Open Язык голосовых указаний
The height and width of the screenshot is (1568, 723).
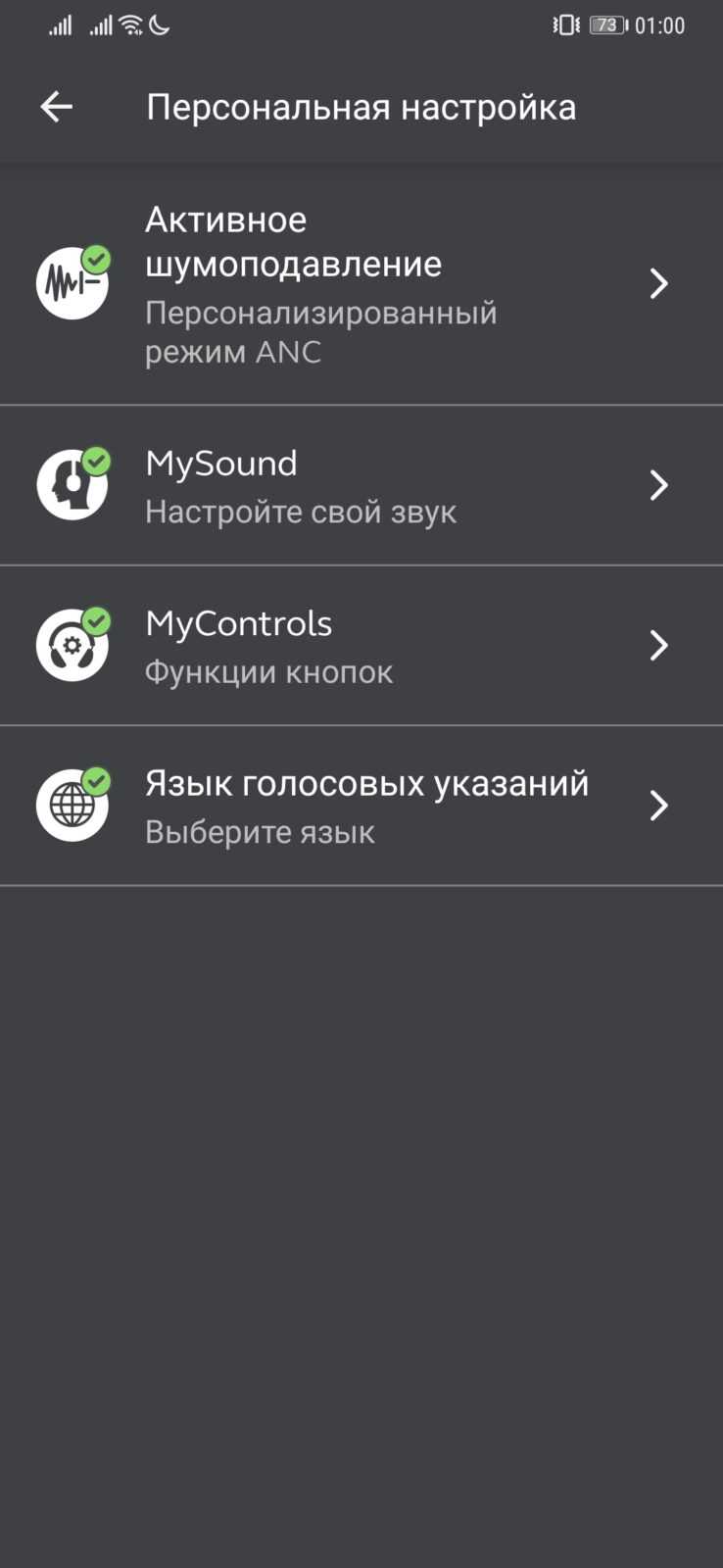[361, 806]
